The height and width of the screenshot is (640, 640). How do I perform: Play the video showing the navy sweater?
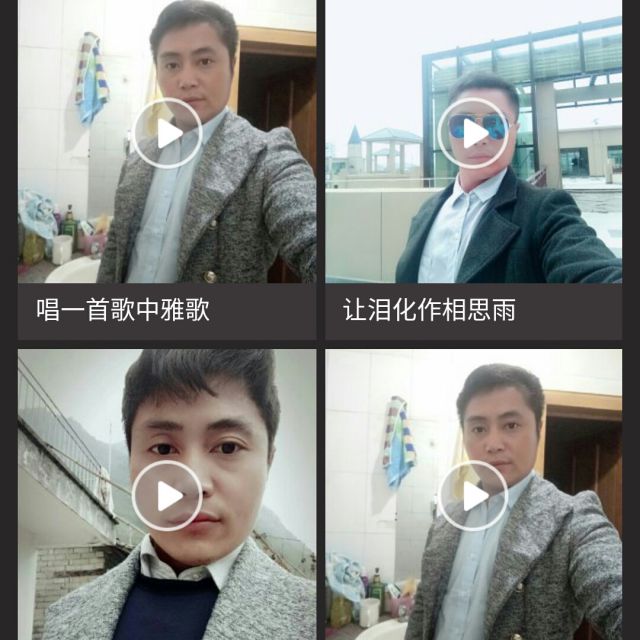point(167,495)
